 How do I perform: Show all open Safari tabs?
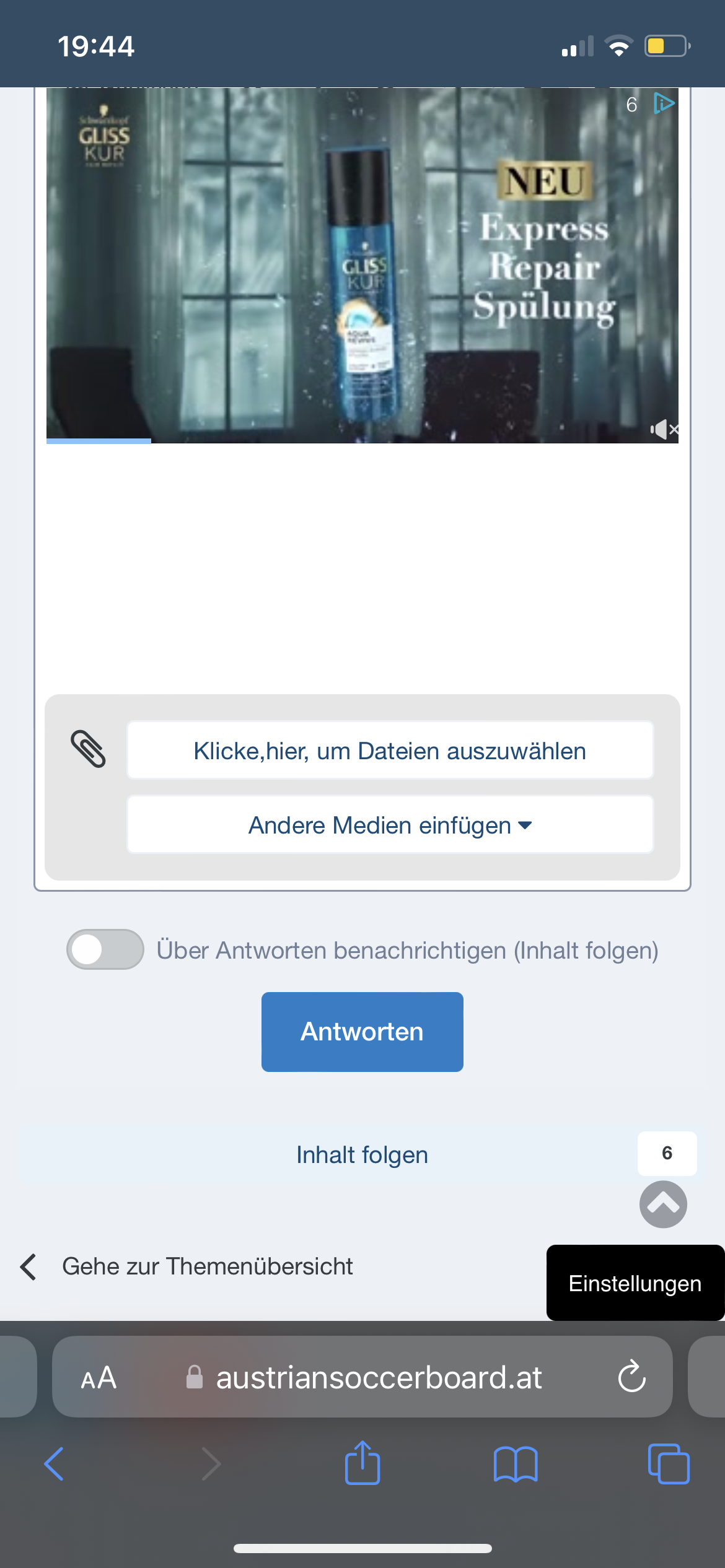click(x=669, y=1463)
